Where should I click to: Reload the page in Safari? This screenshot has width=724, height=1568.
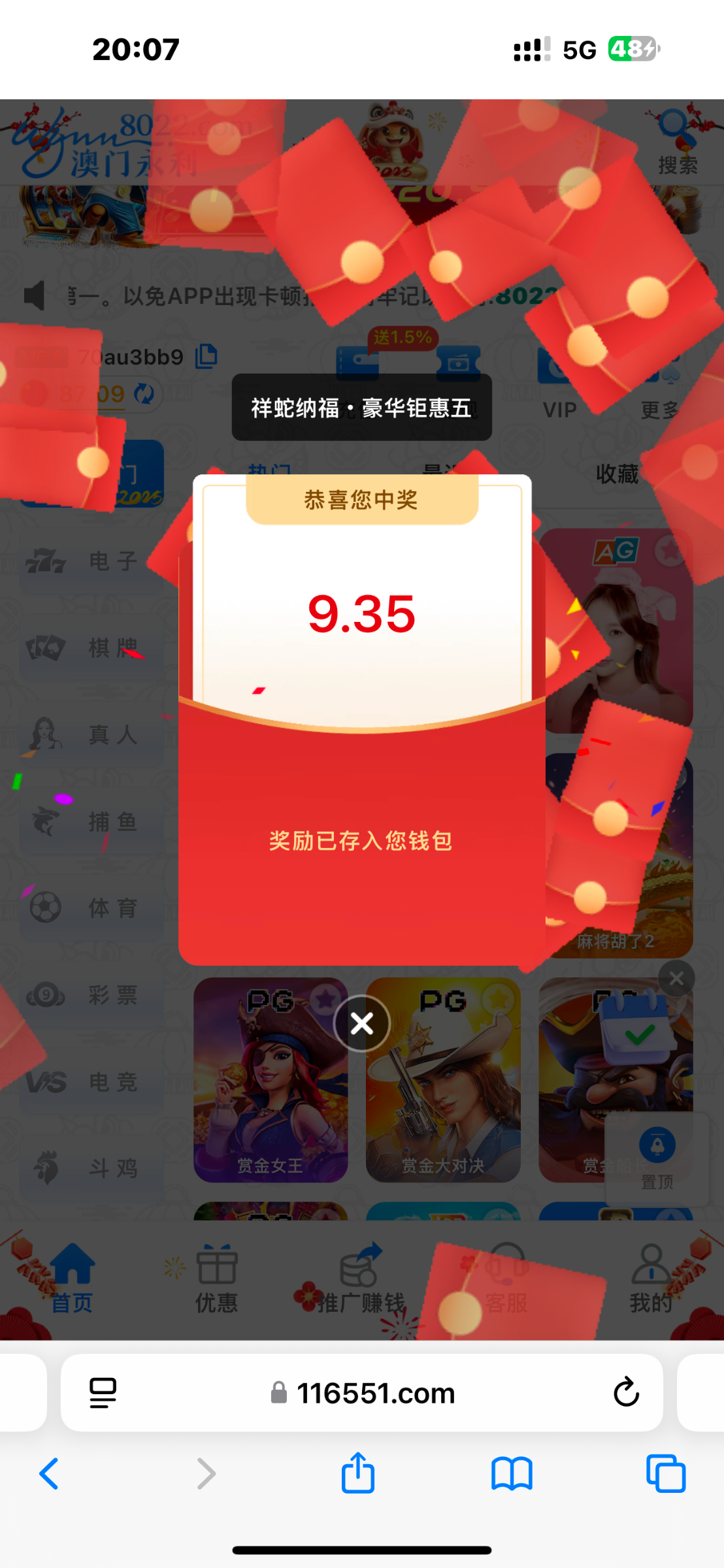[625, 1392]
